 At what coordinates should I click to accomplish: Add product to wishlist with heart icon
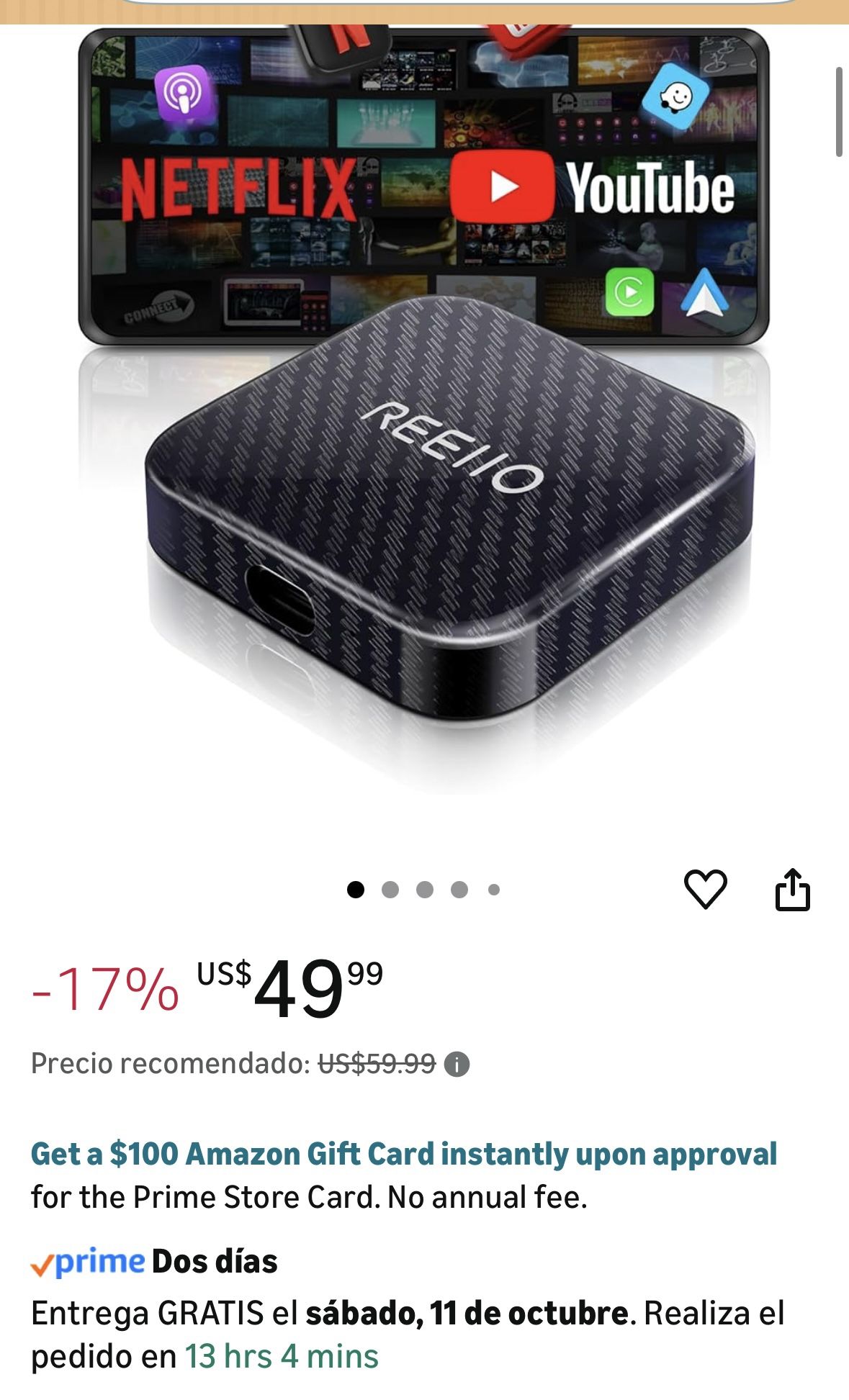[705, 890]
